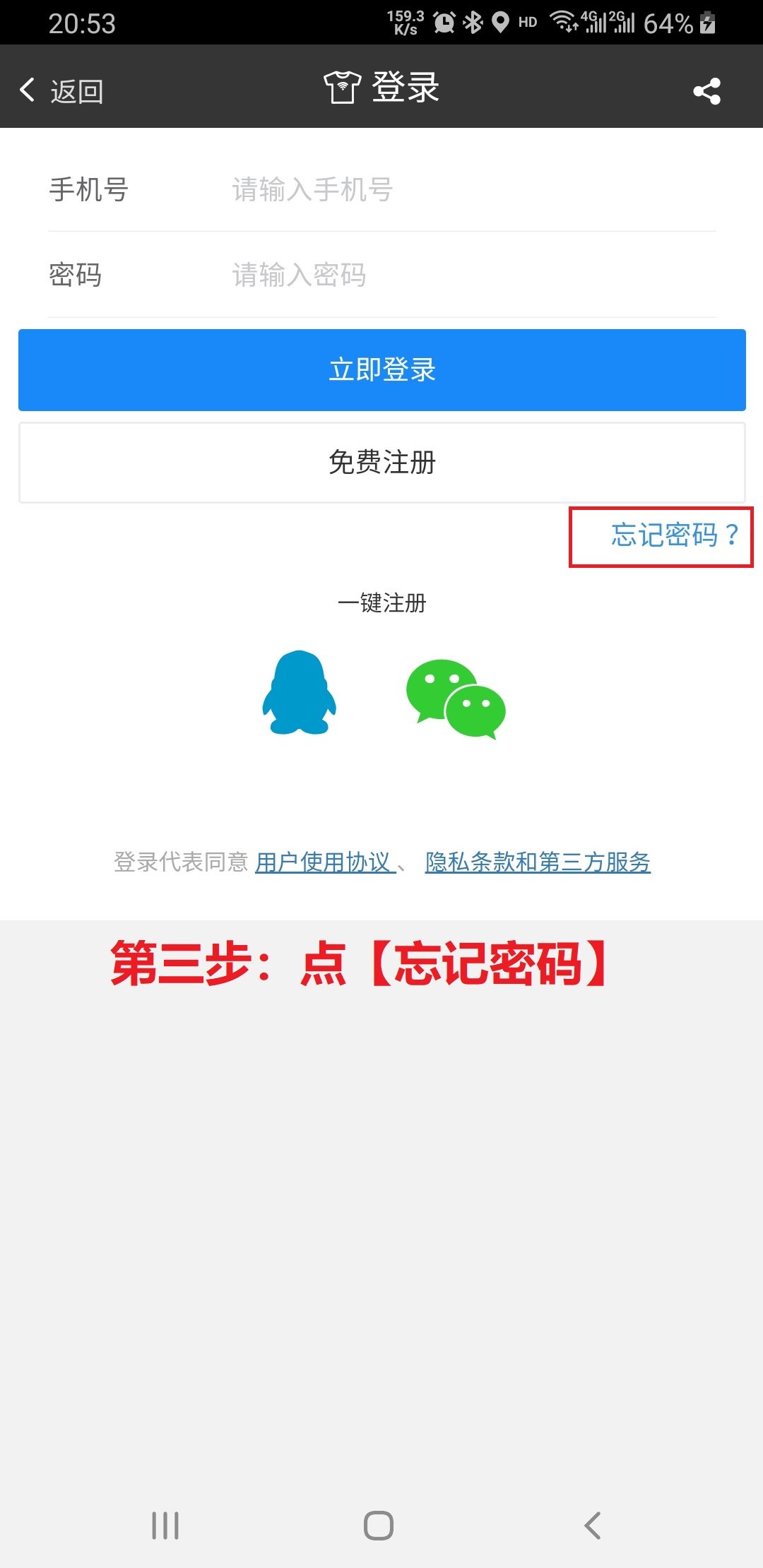763x1568 pixels.
Task: Focus the 密码 password field
Action: [x=466, y=275]
